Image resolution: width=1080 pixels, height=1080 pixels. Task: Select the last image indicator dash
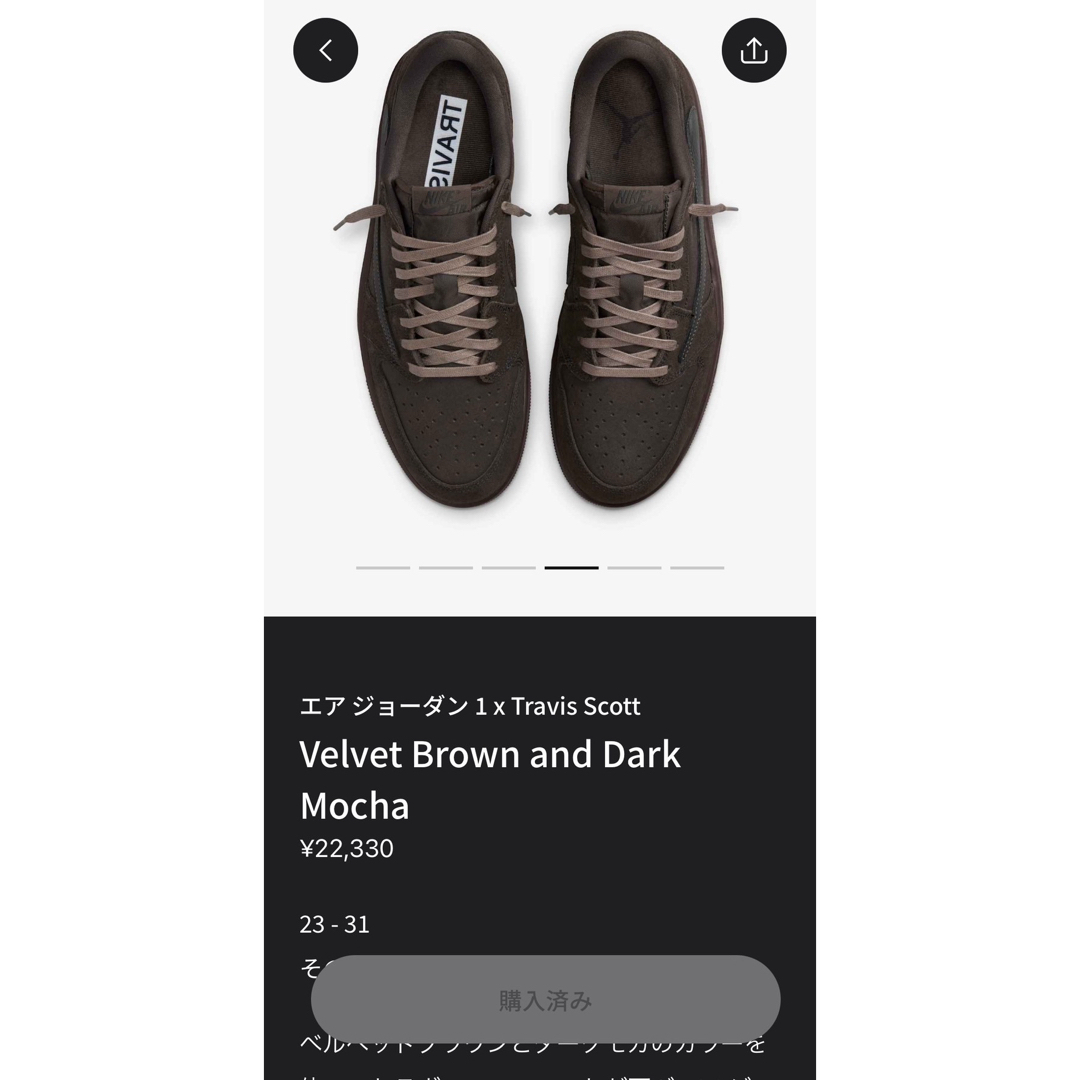coord(697,568)
